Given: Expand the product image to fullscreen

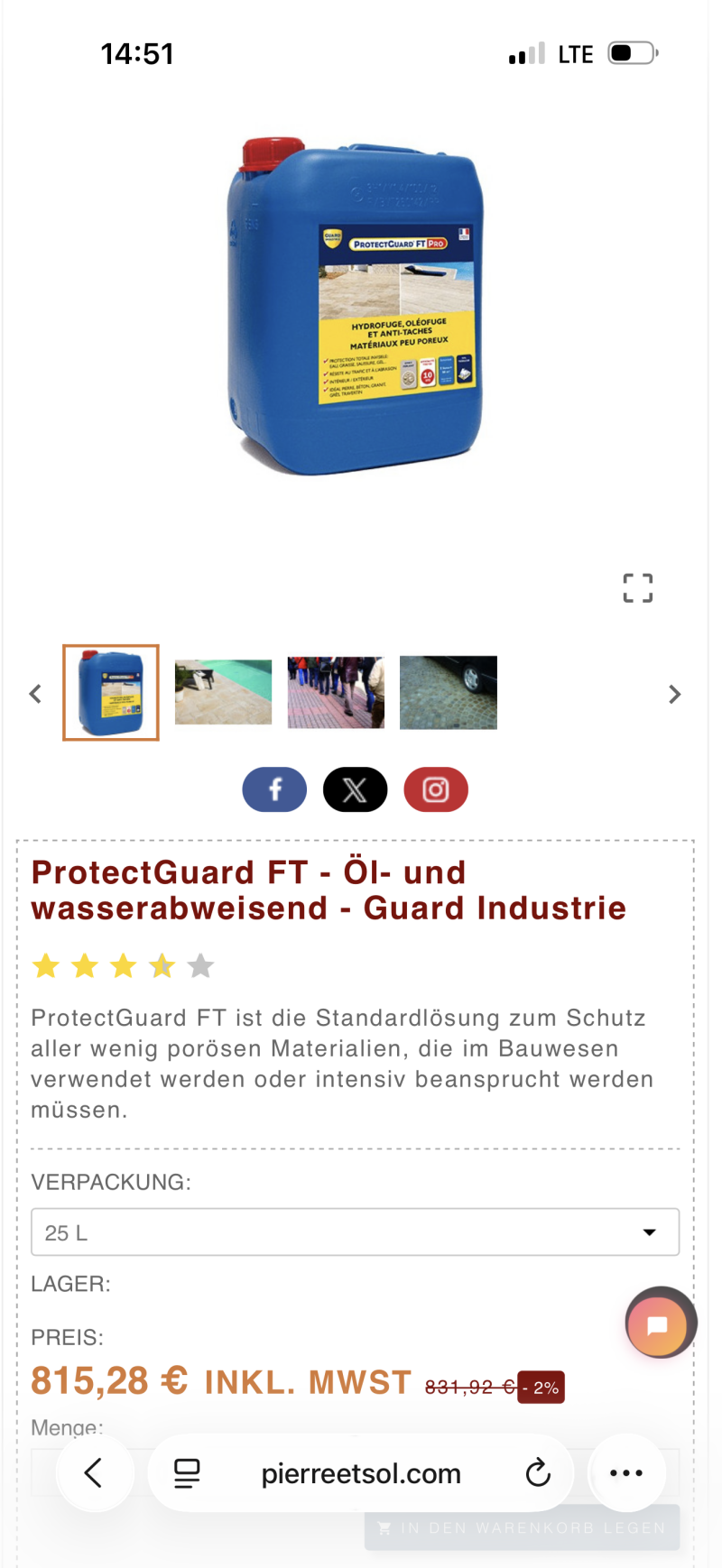Looking at the screenshot, I should point(637,588).
